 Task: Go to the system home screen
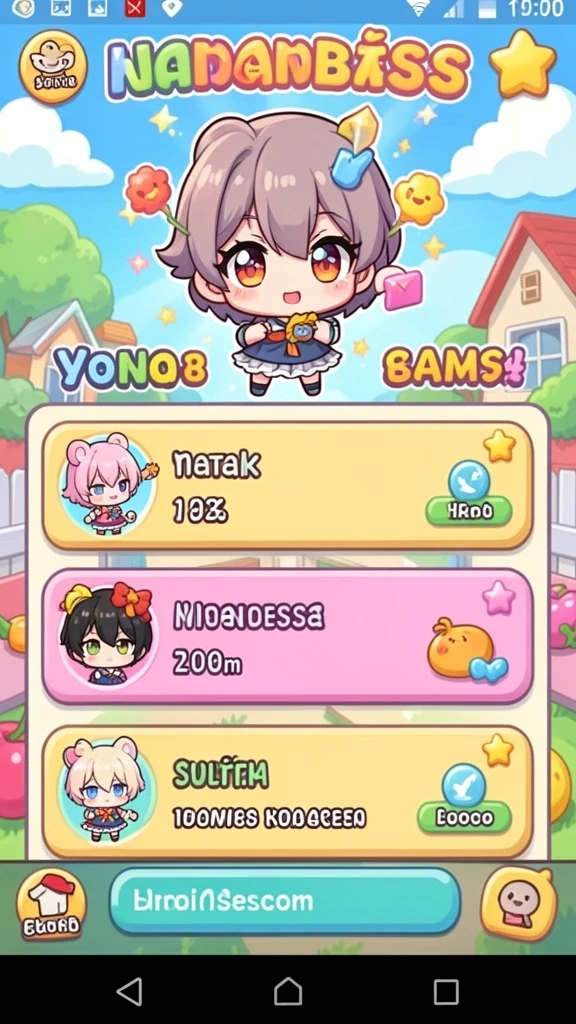point(288,991)
